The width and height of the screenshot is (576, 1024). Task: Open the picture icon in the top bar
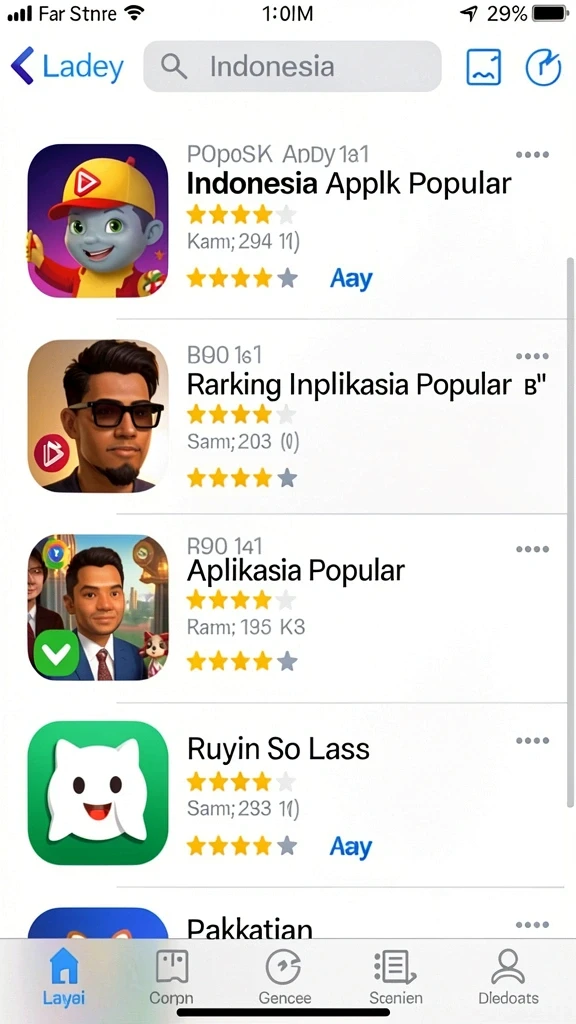click(x=484, y=67)
